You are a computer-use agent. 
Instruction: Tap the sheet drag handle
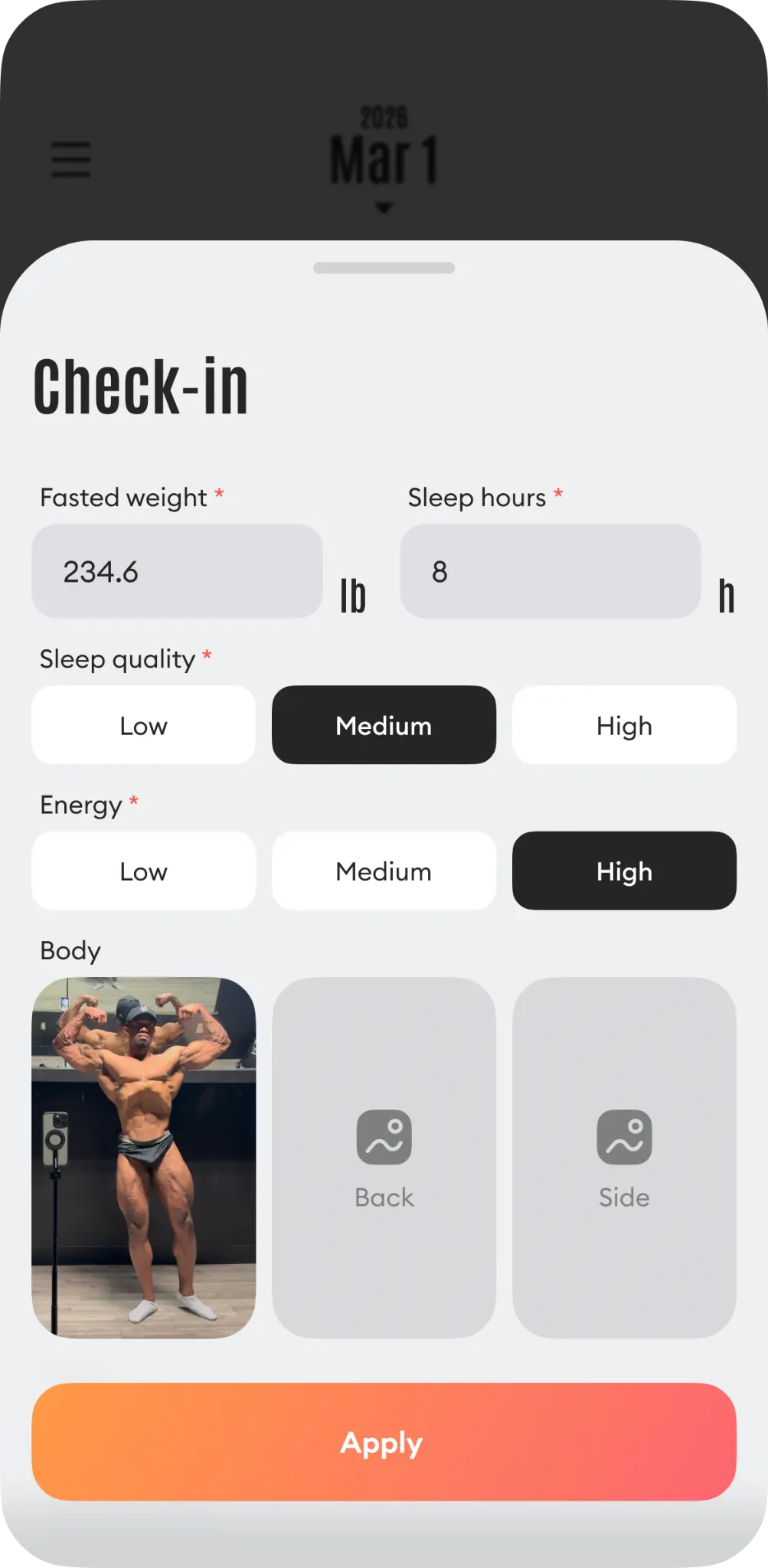[x=384, y=268]
